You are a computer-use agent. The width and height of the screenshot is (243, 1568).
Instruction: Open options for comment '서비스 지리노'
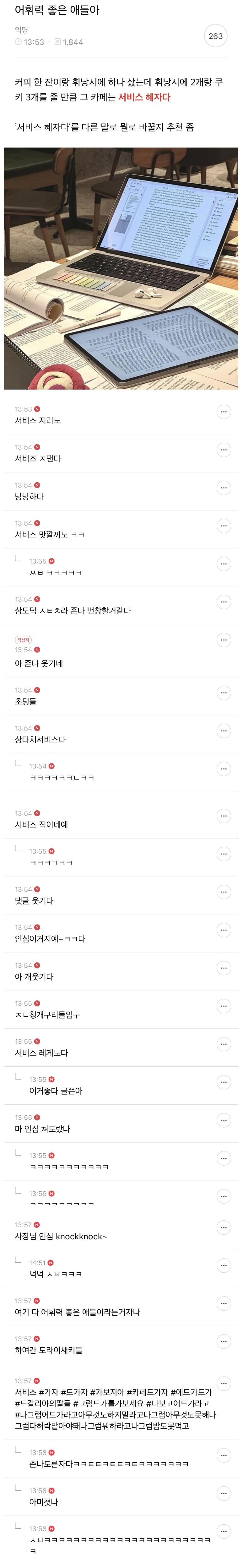pos(224,412)
